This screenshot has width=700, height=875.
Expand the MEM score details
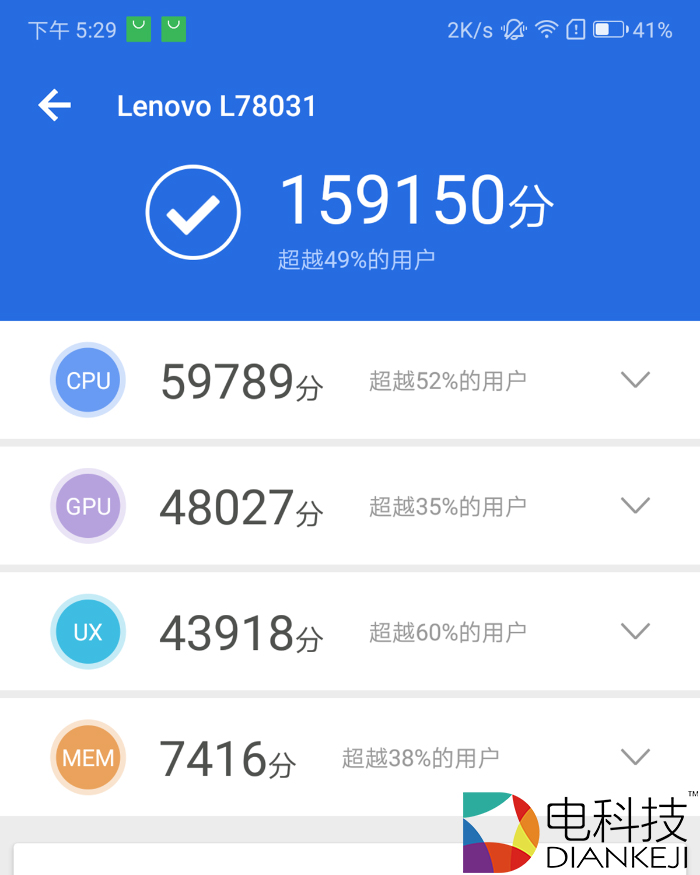point(635,756)
